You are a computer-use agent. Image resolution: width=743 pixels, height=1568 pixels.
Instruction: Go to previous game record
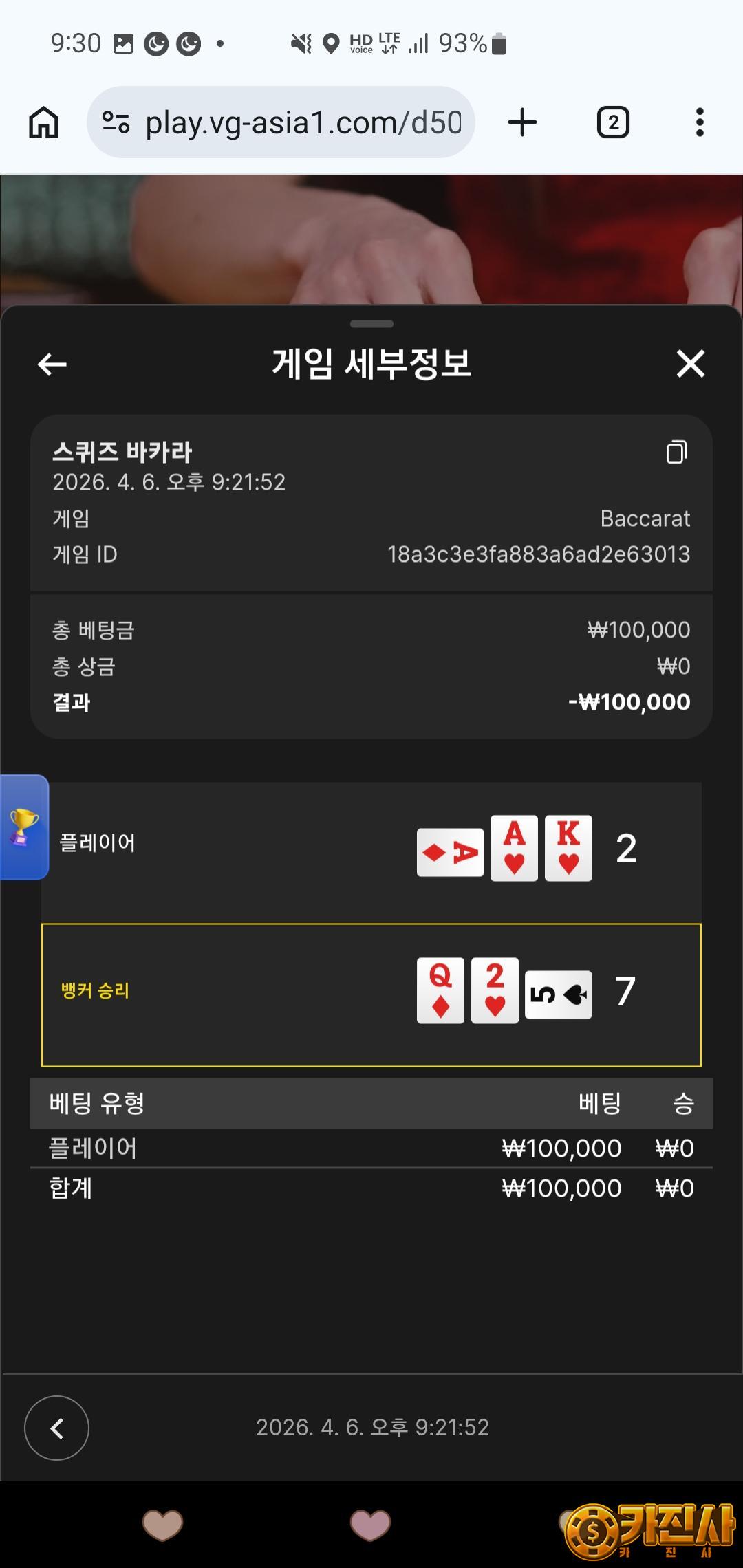click(x=56, y=1428)
